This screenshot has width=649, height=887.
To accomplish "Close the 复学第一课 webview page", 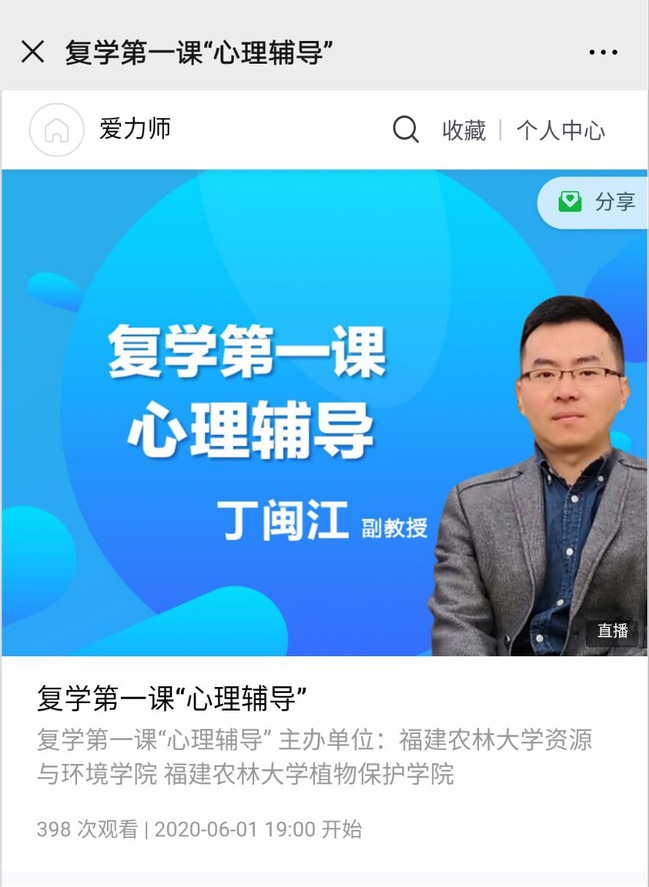I will coord(33,52).
